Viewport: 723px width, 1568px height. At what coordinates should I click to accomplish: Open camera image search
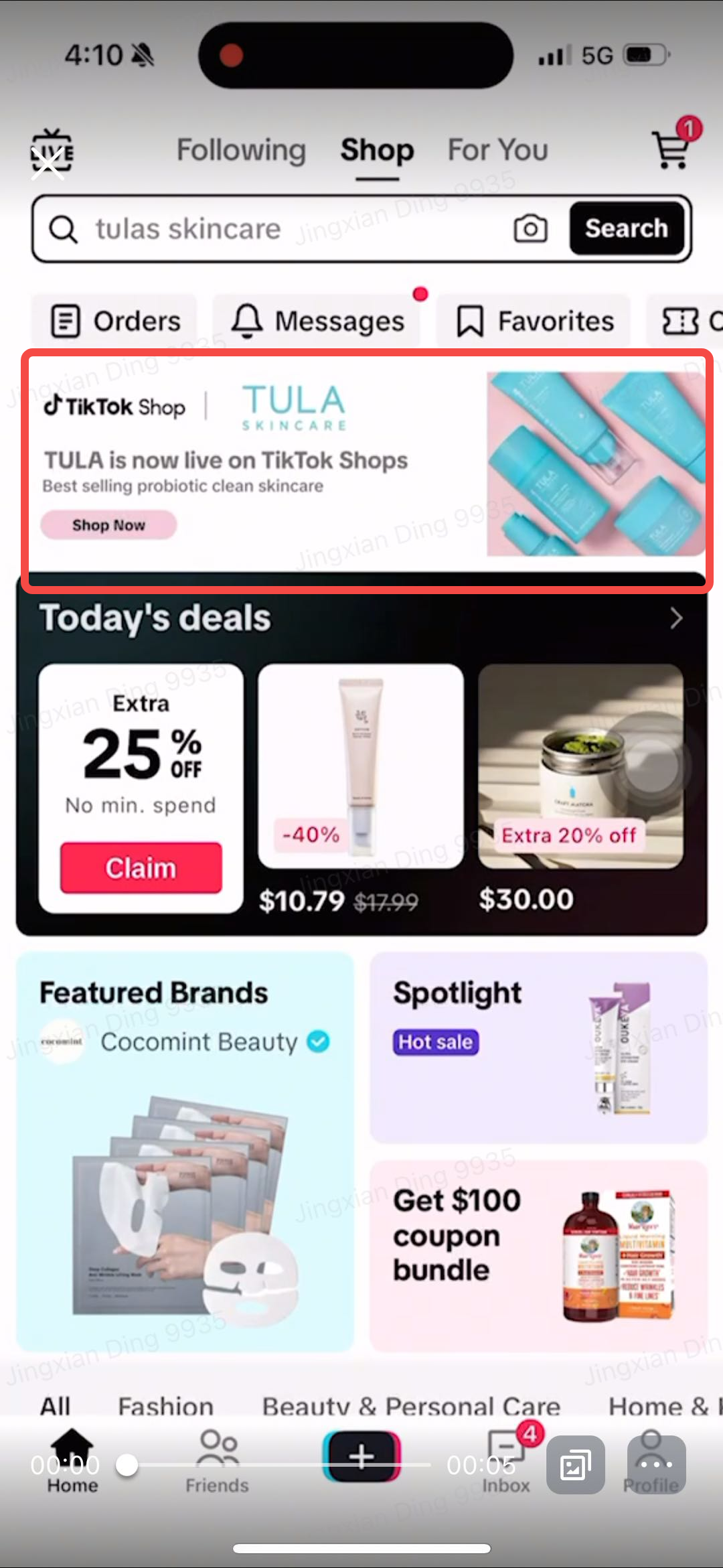coord(530,229)
